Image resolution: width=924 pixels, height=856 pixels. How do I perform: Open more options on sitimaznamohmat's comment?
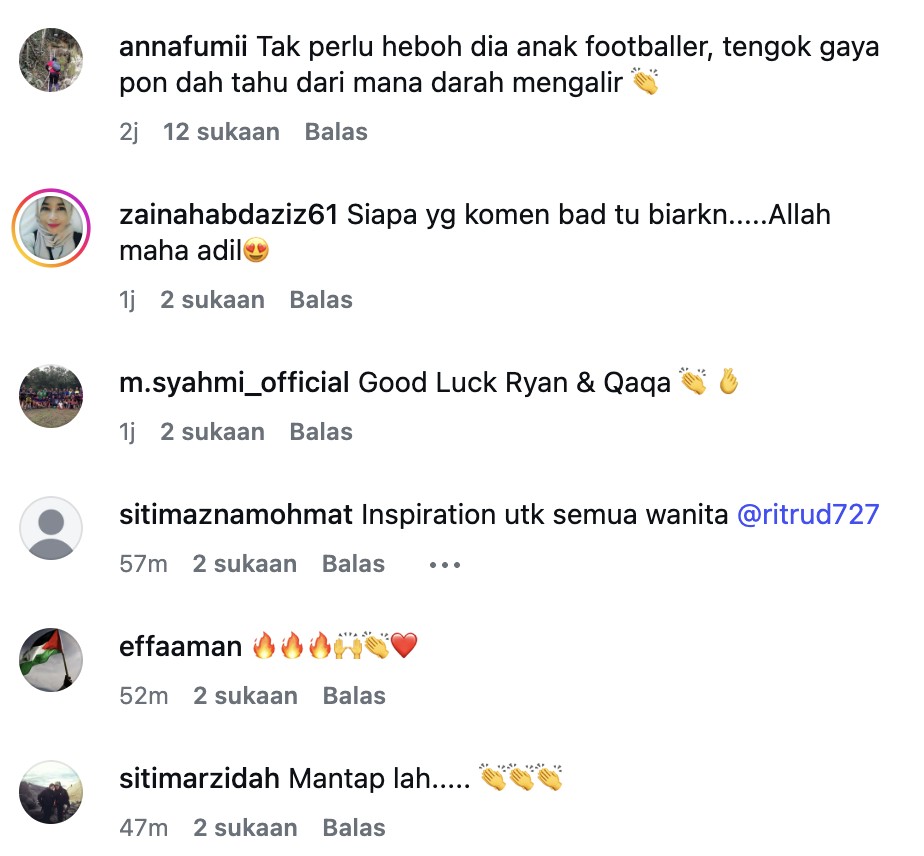tap(445, 565)
